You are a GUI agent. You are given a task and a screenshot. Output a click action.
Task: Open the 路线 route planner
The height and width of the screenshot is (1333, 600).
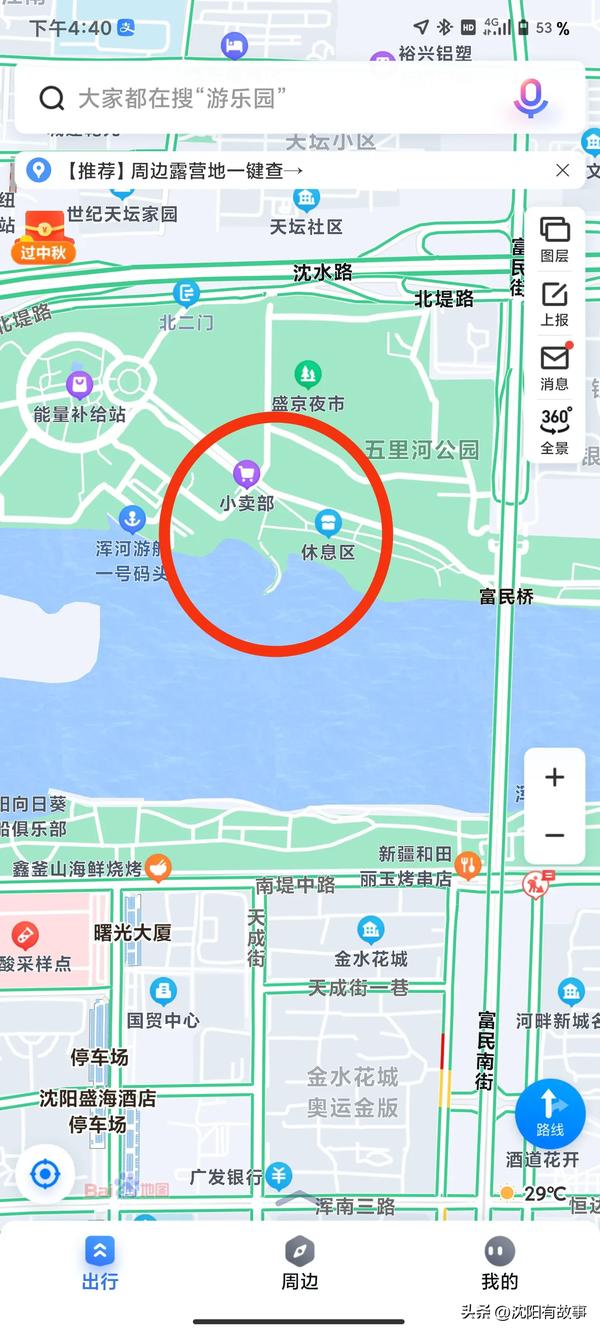[550, 1113]
